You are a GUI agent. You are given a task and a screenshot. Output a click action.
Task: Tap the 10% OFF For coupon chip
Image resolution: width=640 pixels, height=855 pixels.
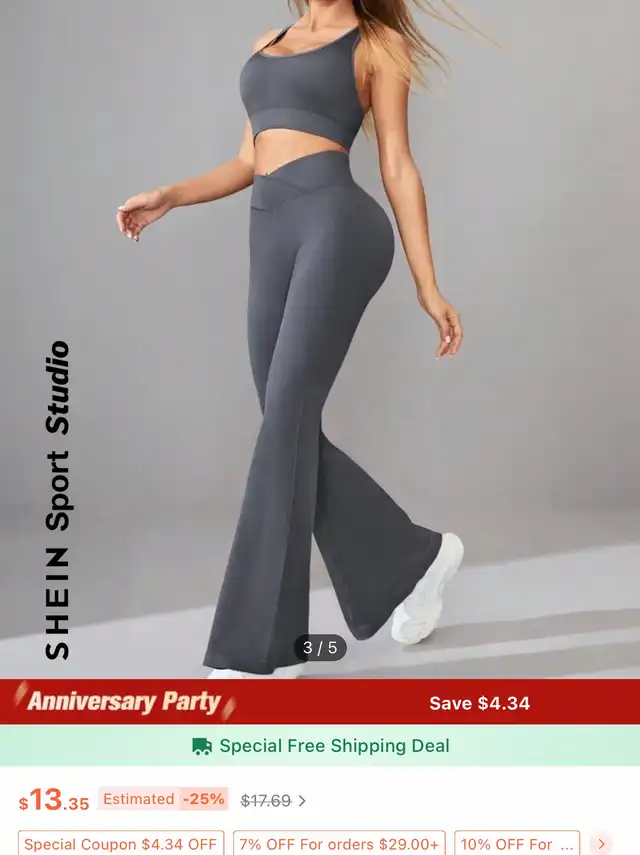[518, 844]
